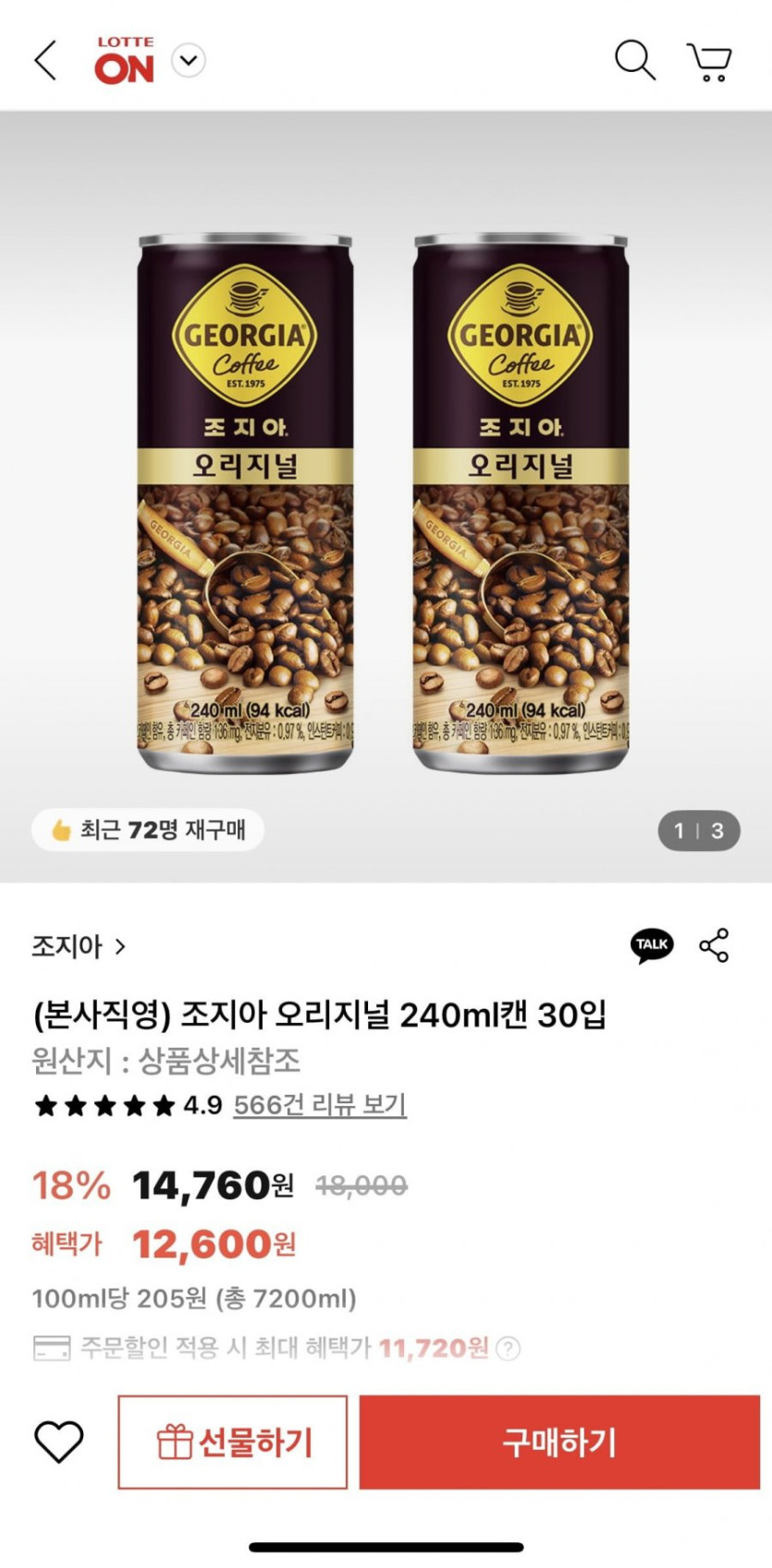The image size is (772, 1568).
Task: Expand the Lotte ON dropdown arrow
Action: 189,61
